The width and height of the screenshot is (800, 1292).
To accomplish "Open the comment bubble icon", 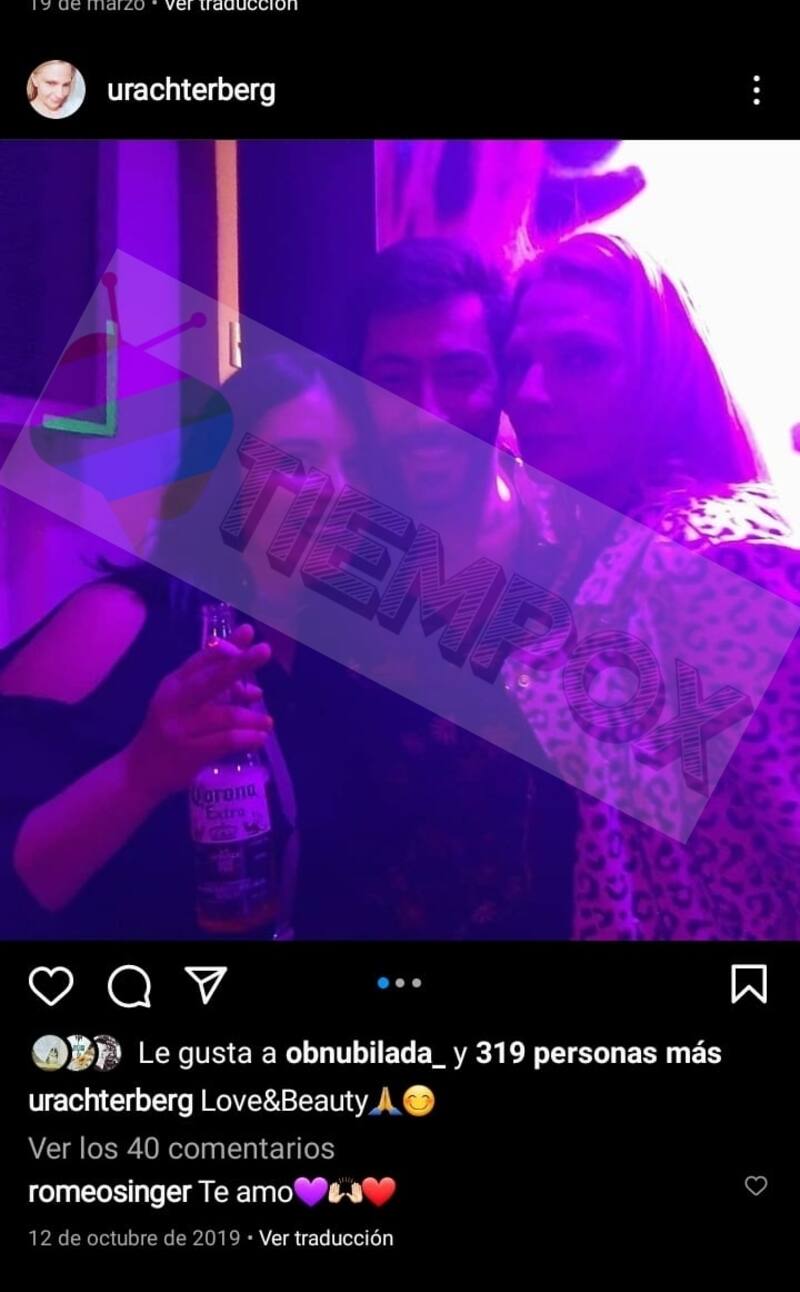I will pos(129,986).
